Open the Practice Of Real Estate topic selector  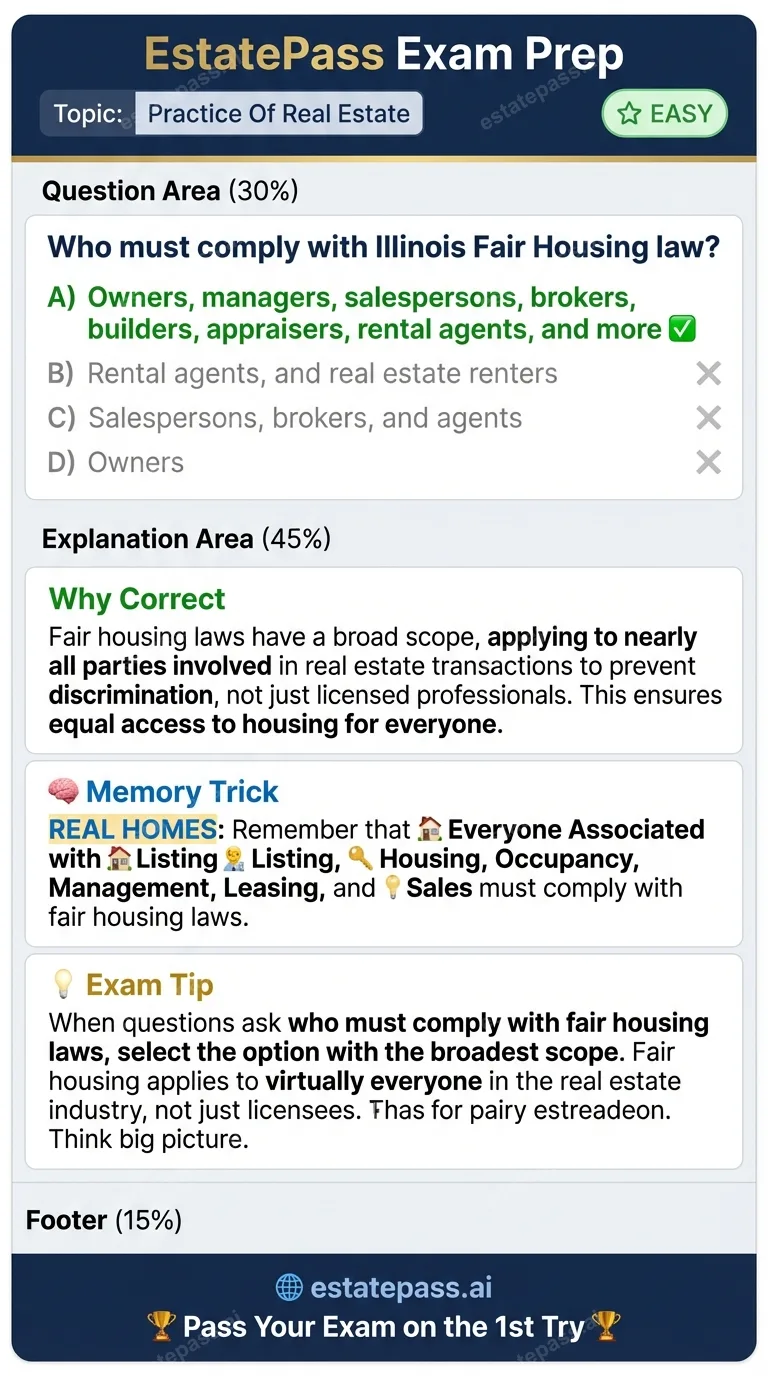point(279,113)
